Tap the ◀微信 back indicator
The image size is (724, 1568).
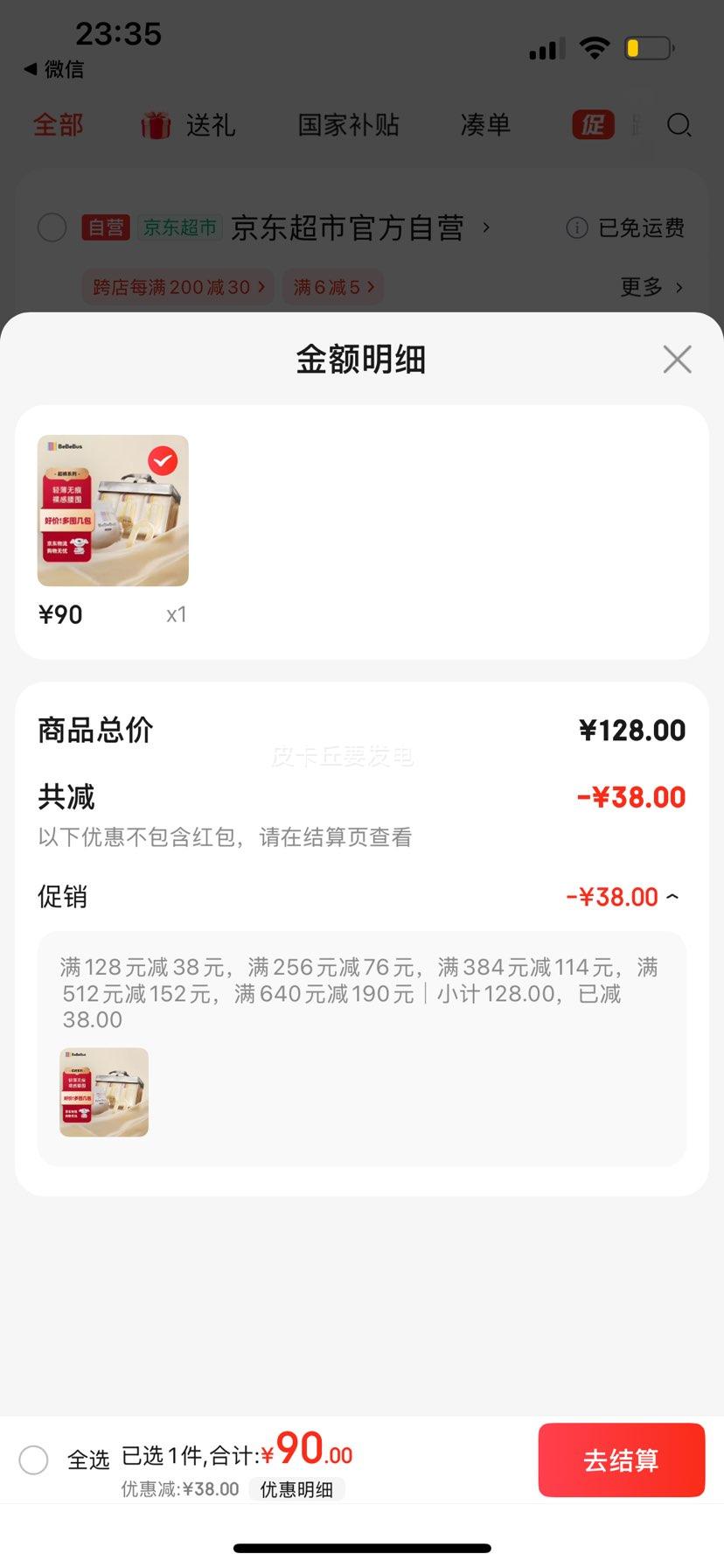[52, 69]
